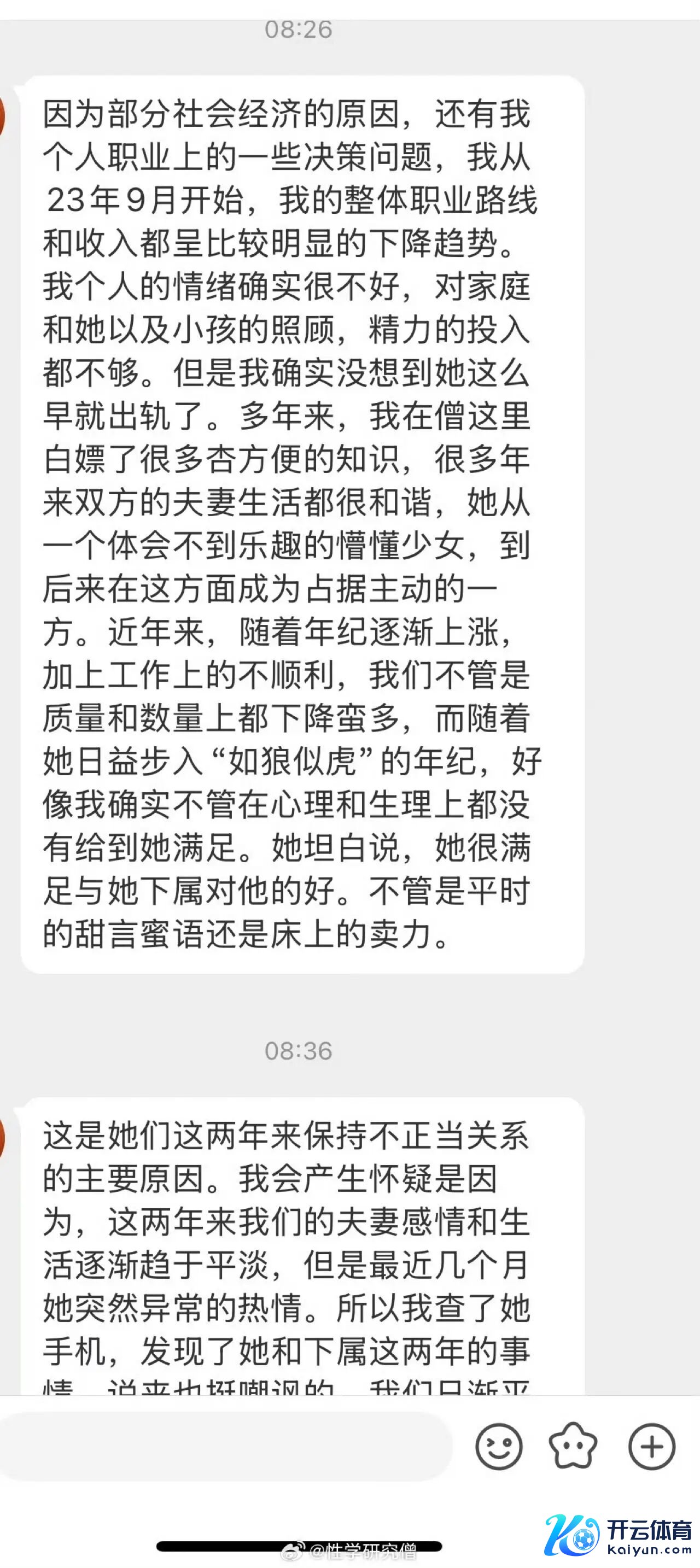Open the plus attachment menu

tap(651, 1446)
